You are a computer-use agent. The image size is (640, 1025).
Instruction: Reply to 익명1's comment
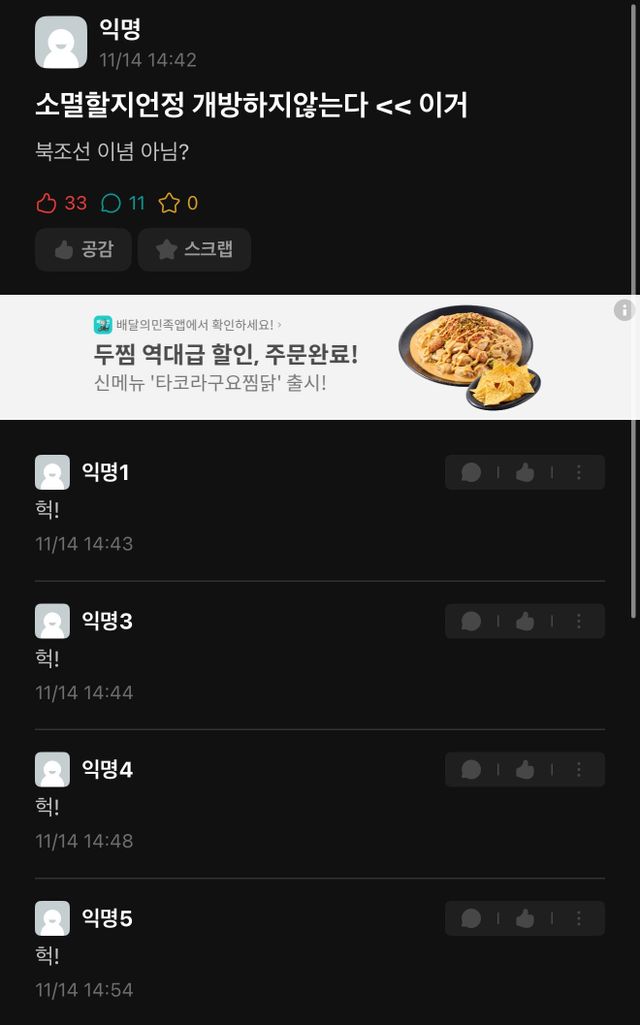tap(471, 473)
